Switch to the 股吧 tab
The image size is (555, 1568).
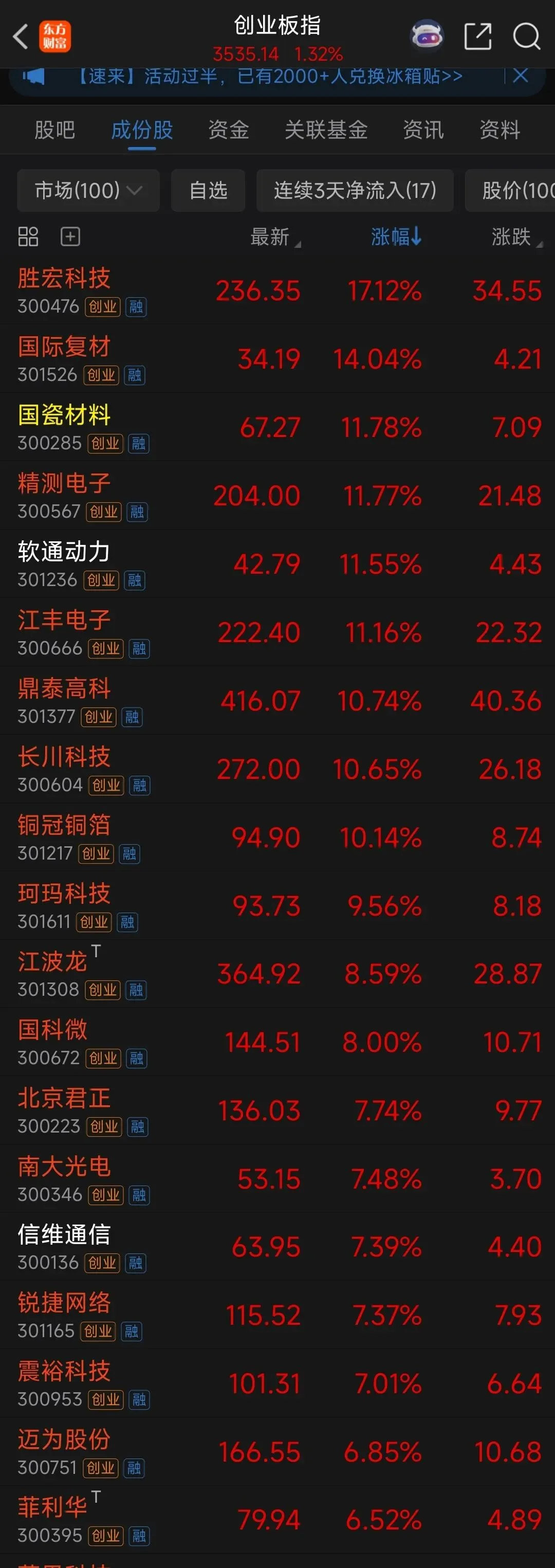pyautogui.click(x=55, y=130)
